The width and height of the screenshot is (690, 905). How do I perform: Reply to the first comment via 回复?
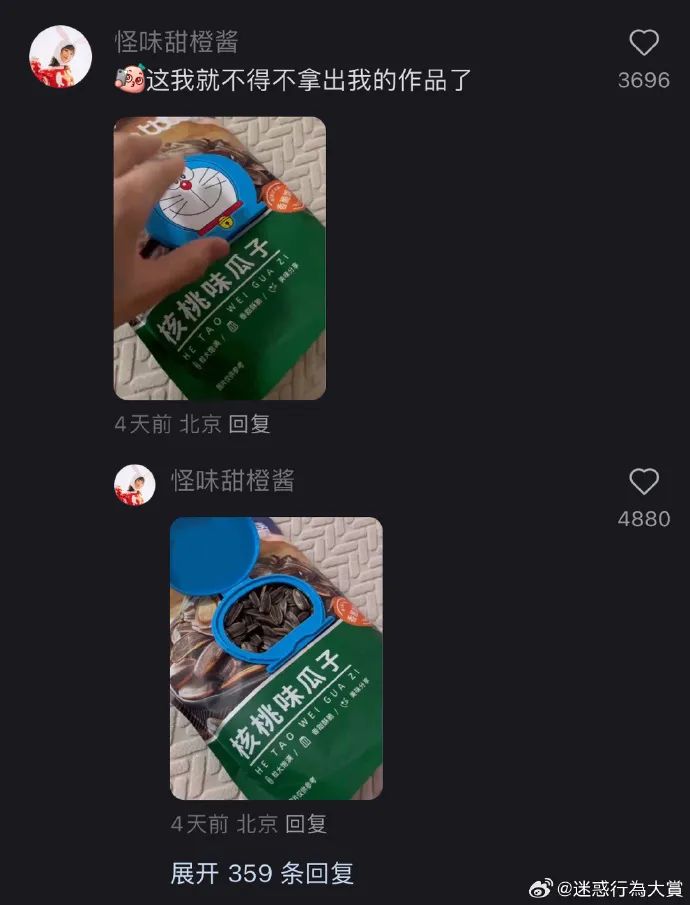coord(249,424)
